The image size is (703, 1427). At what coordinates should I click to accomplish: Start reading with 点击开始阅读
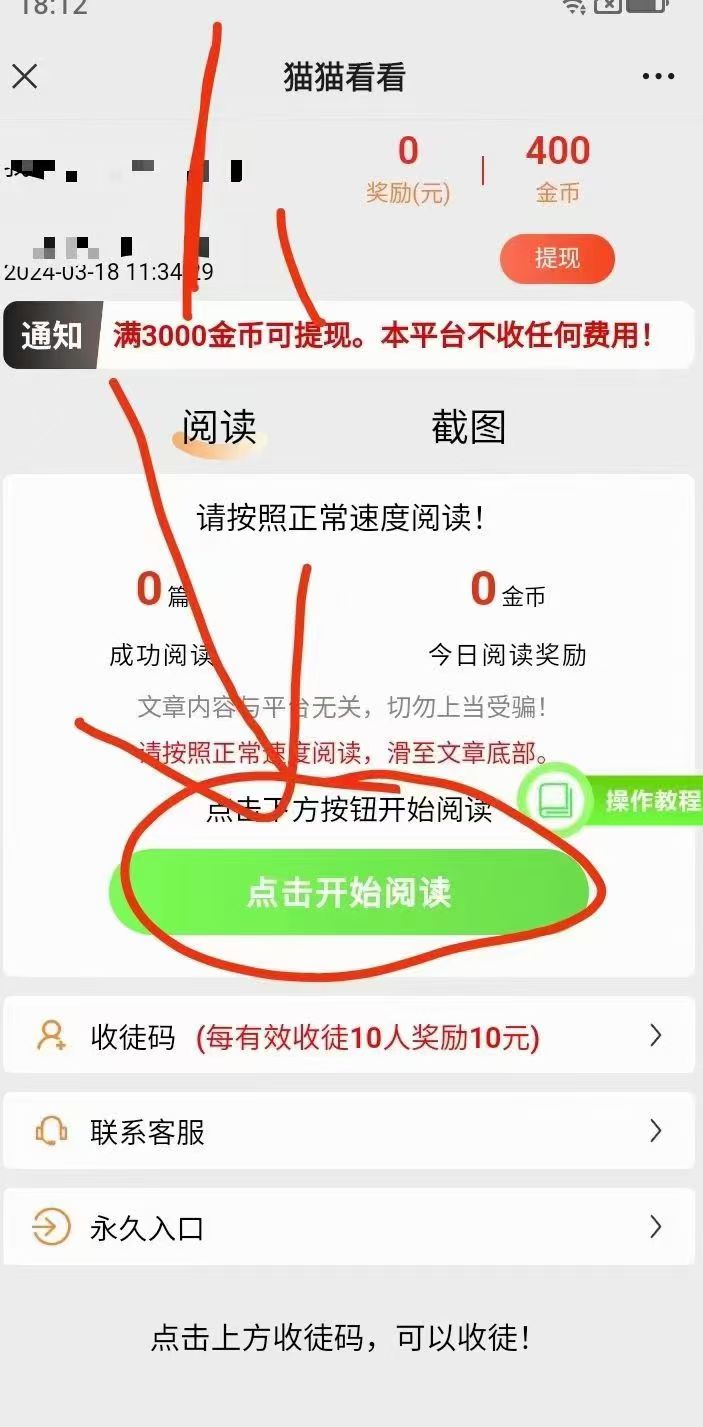click(349, 892)
